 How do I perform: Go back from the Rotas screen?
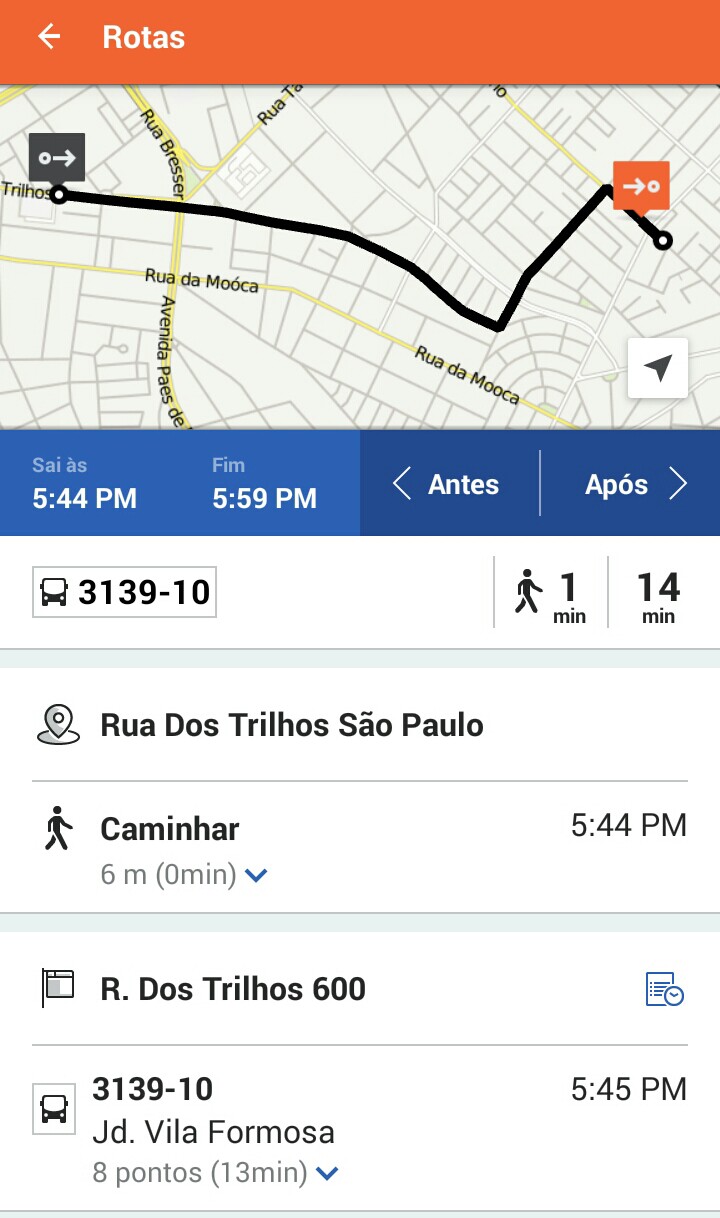(x=48, y=38)
